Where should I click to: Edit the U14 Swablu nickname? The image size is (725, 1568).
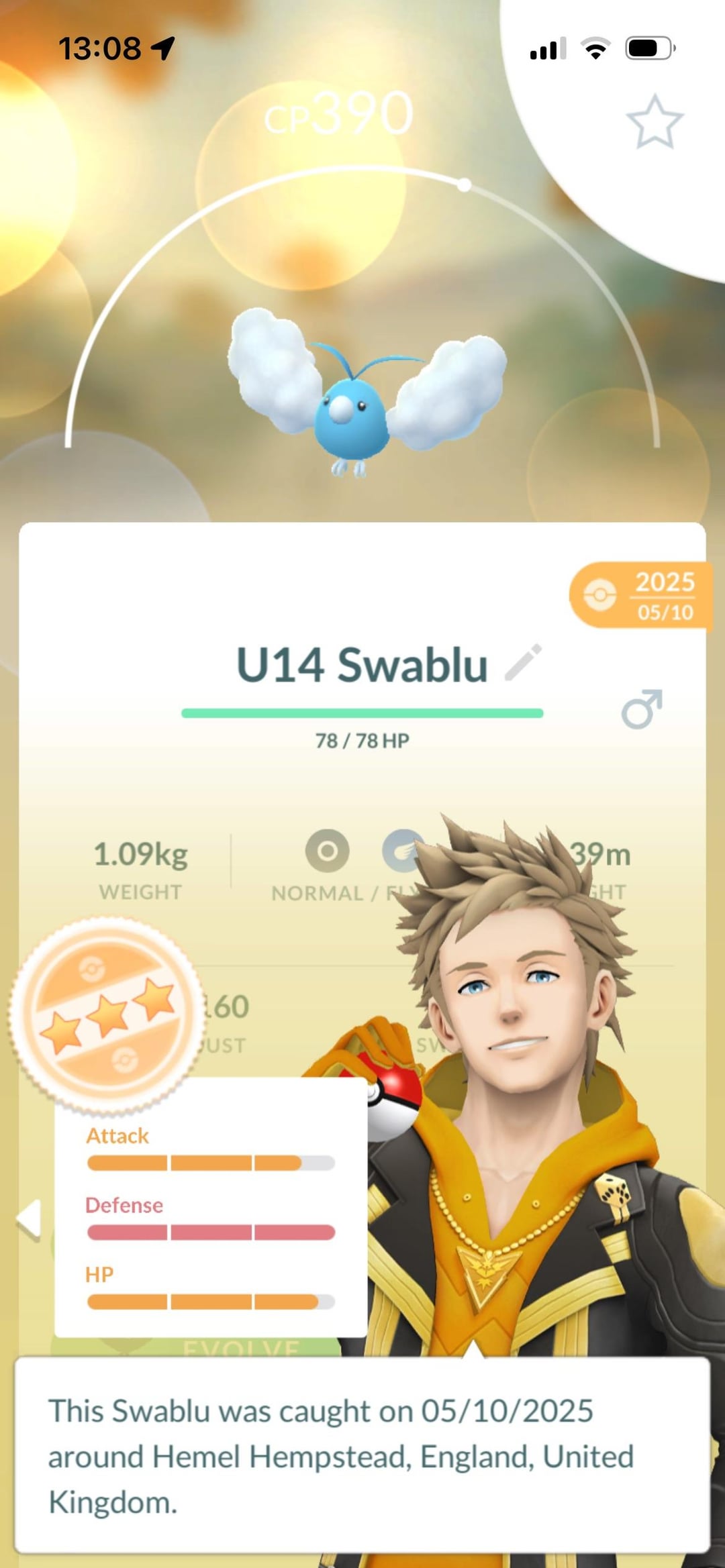[x=523, y=663]
